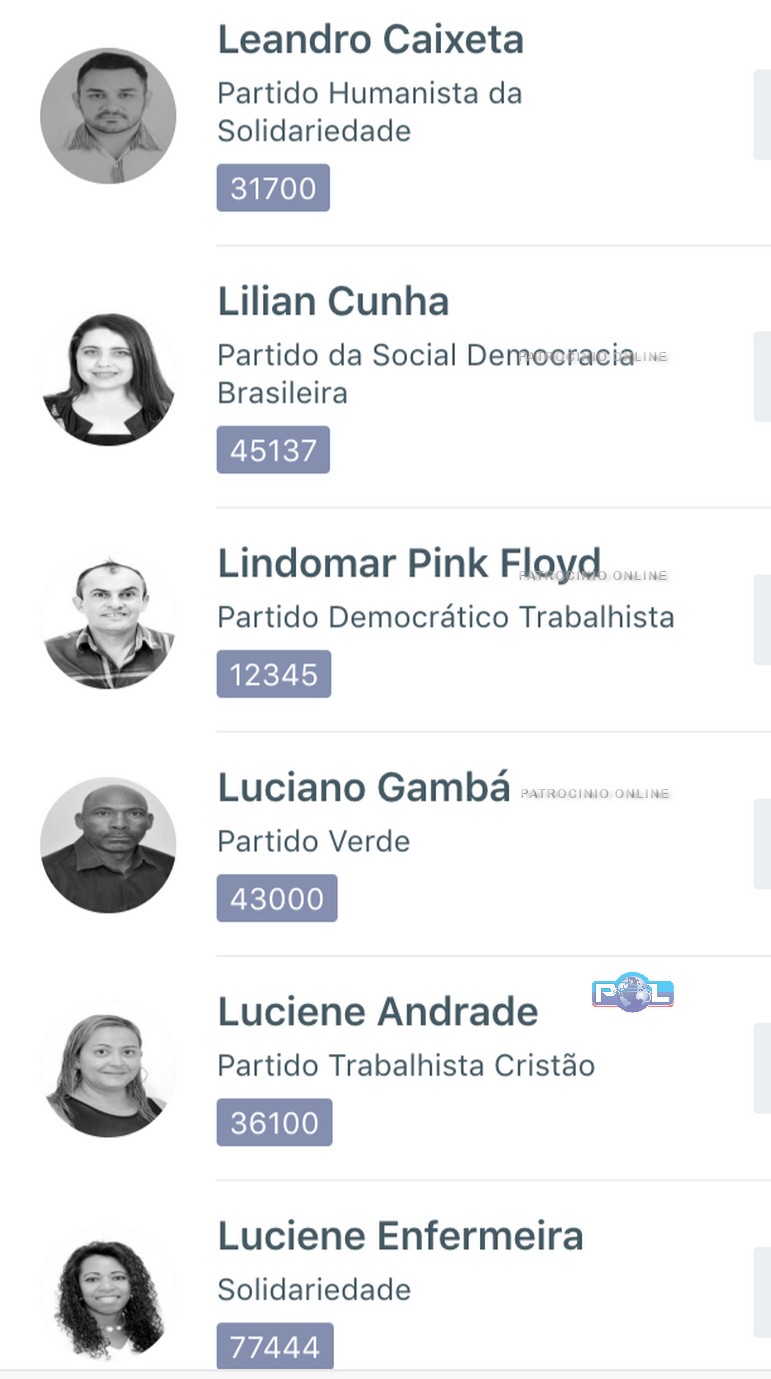Select Lilian Cunha from the list
771x1379 pixels.
coord(333,302)
